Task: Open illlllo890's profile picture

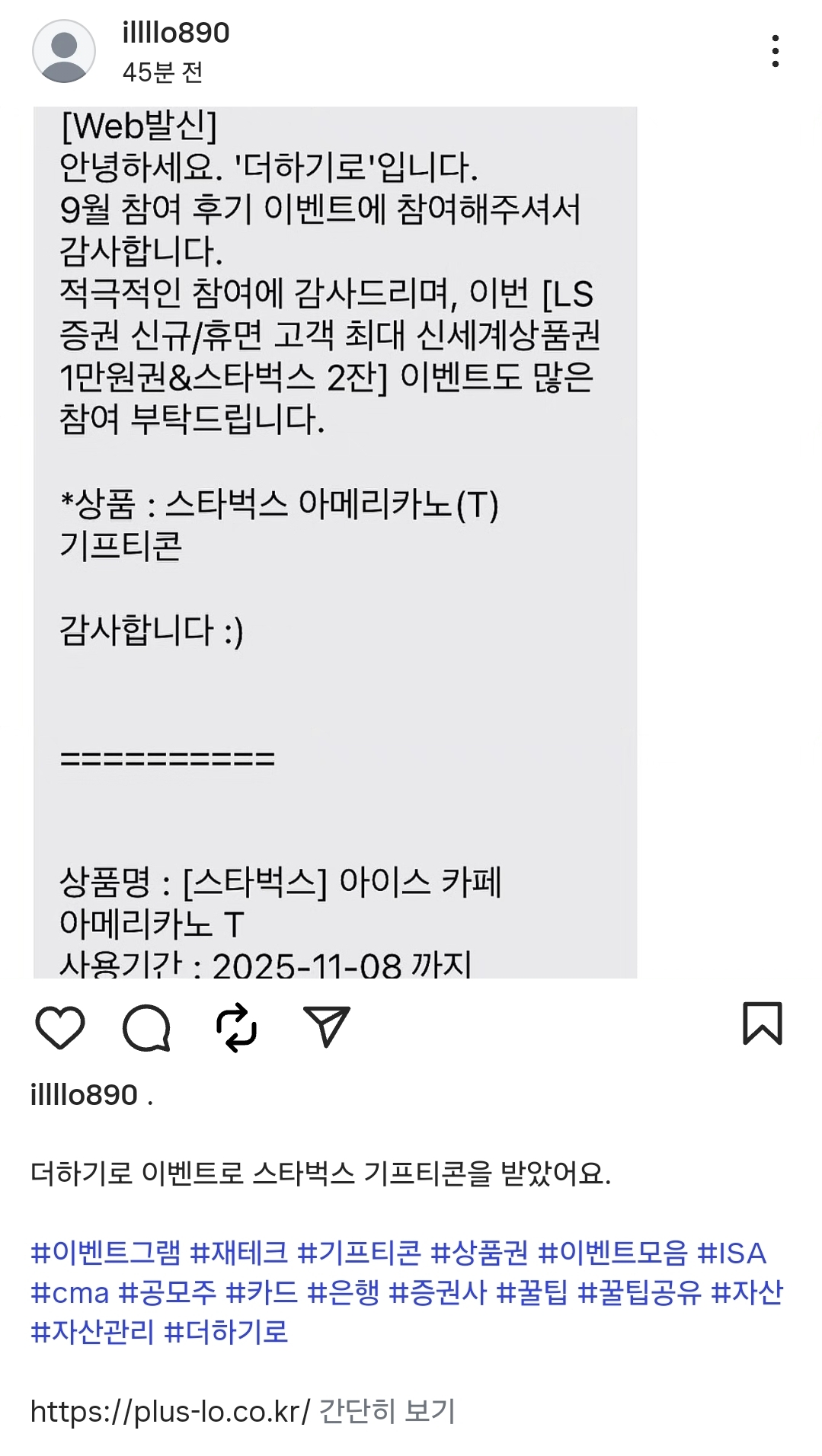Action: (x=64, y=51)
